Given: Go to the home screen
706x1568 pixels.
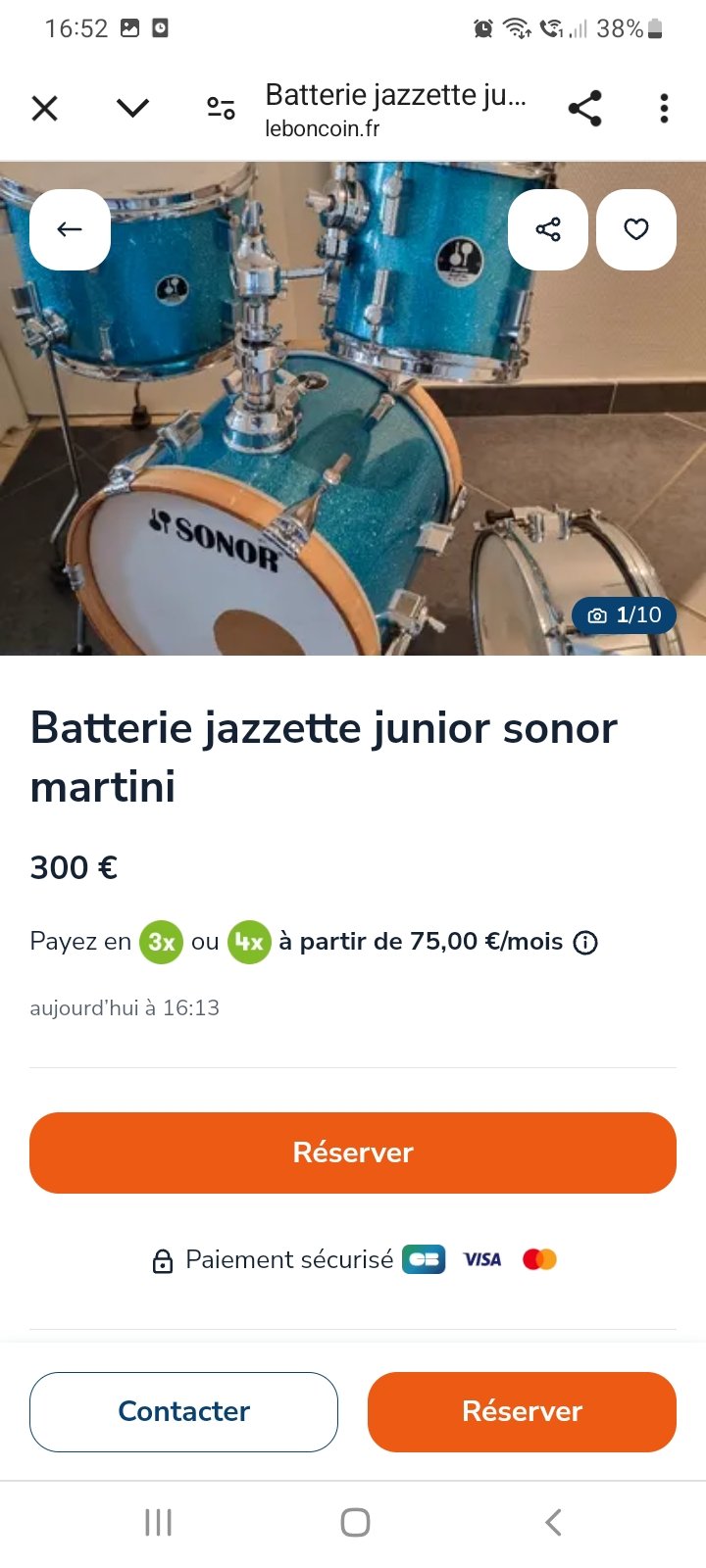Looking at the screenshot, I should (x=354, y=1522).
